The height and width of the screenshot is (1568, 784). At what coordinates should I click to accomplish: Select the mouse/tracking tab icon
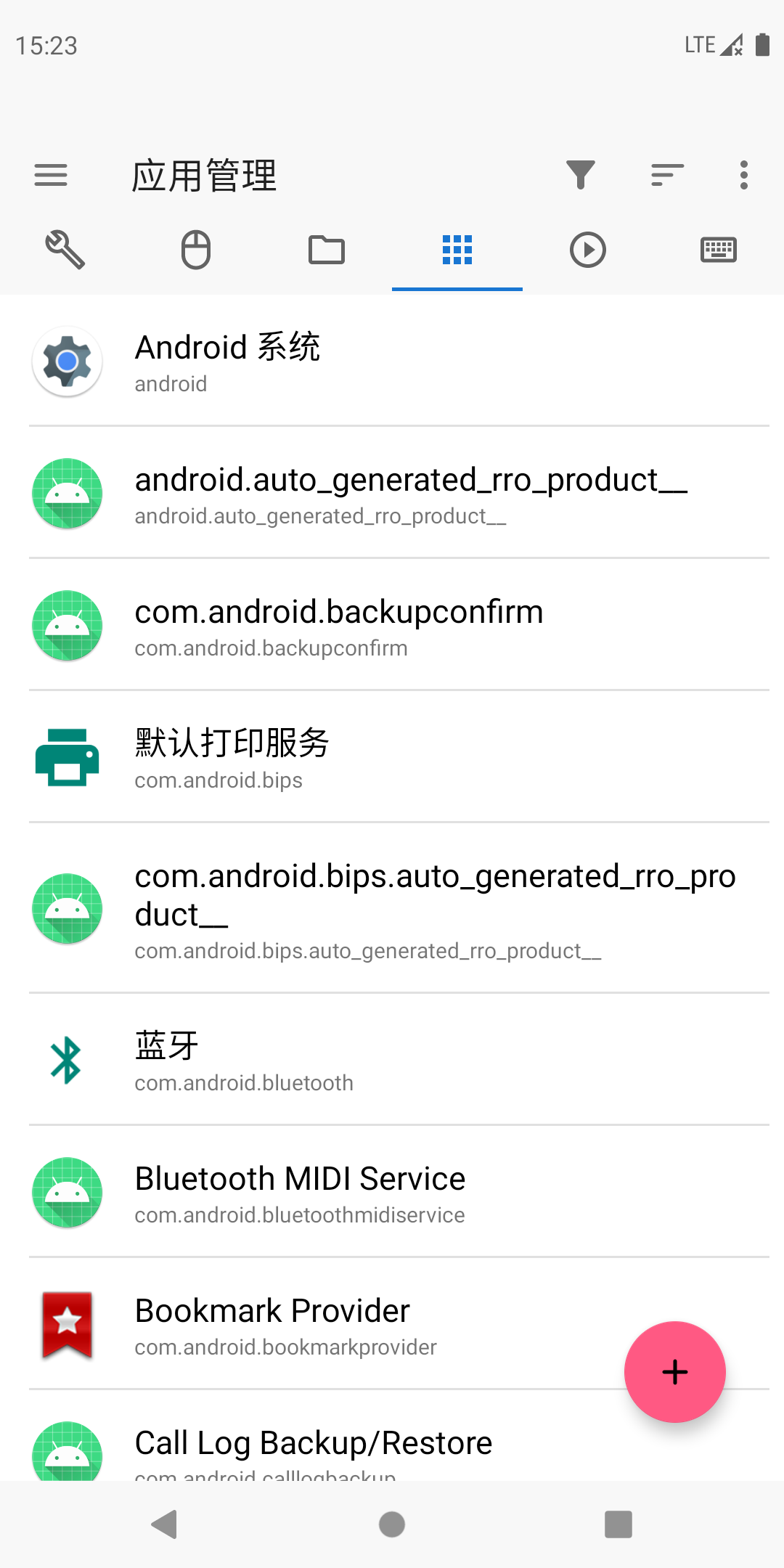[x=195, y=250]
